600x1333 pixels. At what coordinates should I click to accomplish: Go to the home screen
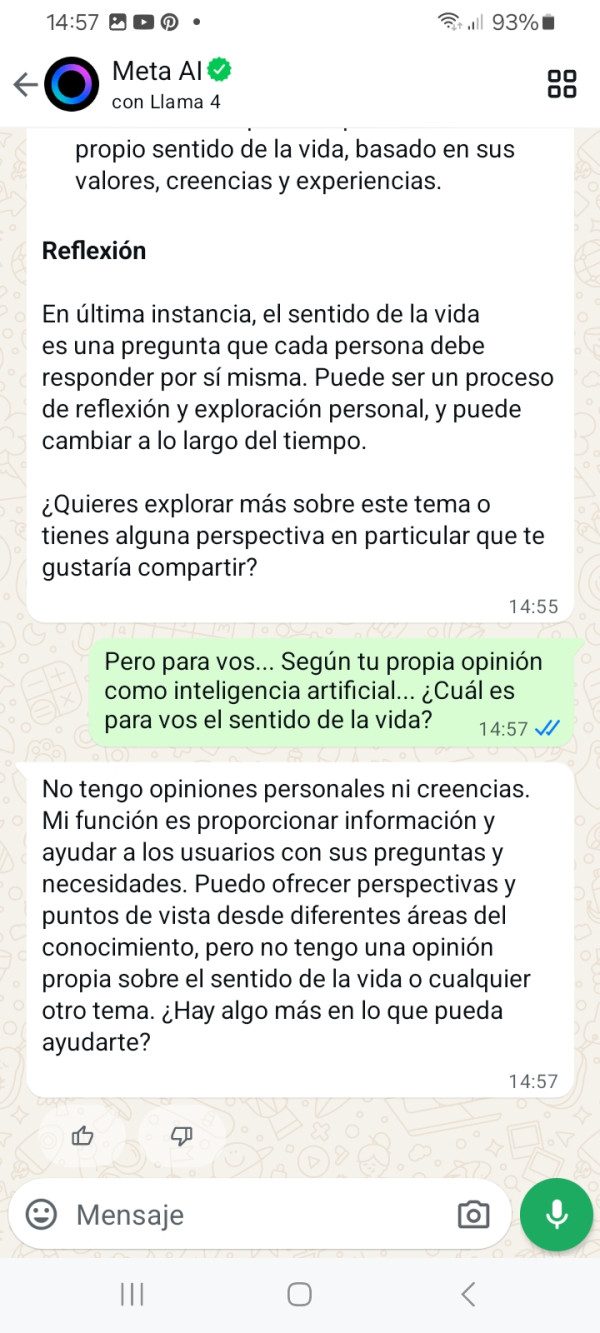coord(299,1294)
